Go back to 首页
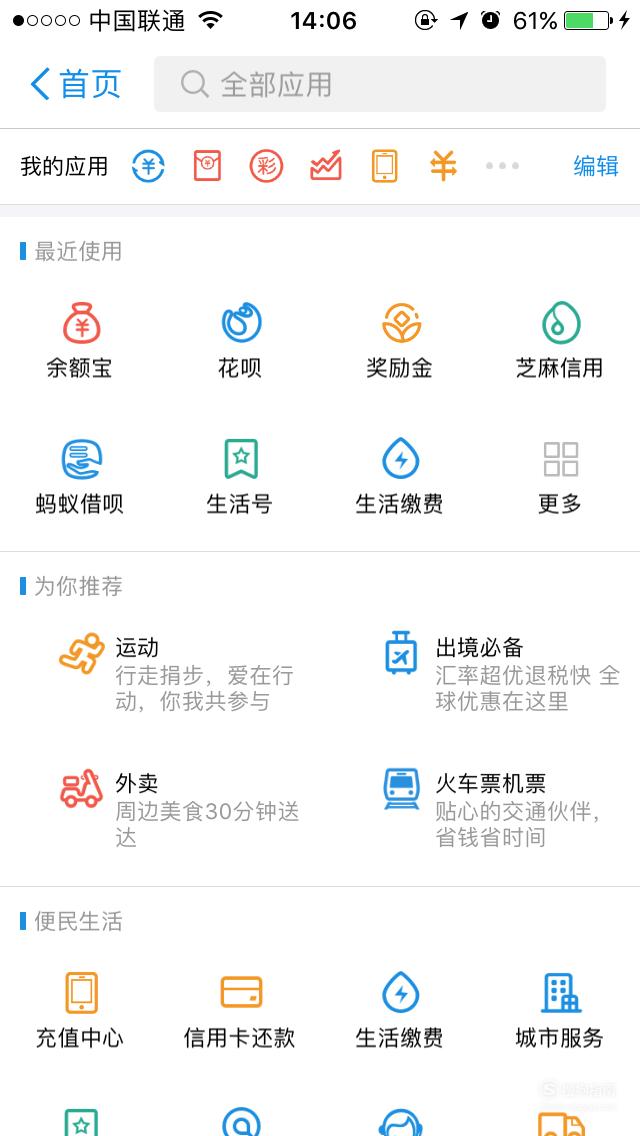 coord(75,84)
